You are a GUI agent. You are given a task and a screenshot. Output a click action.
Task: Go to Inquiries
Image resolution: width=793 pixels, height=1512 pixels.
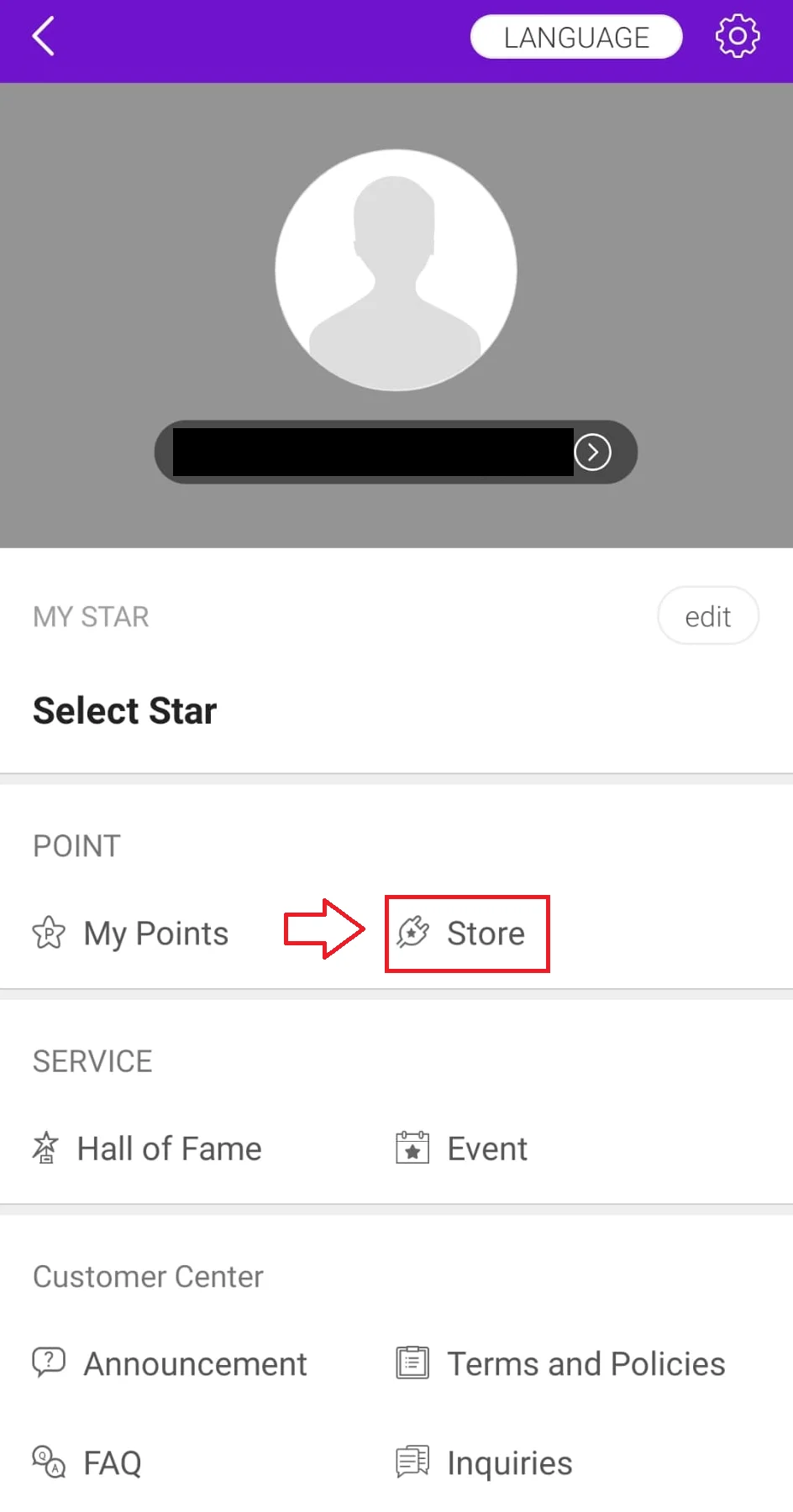(x=485, y=1463)
